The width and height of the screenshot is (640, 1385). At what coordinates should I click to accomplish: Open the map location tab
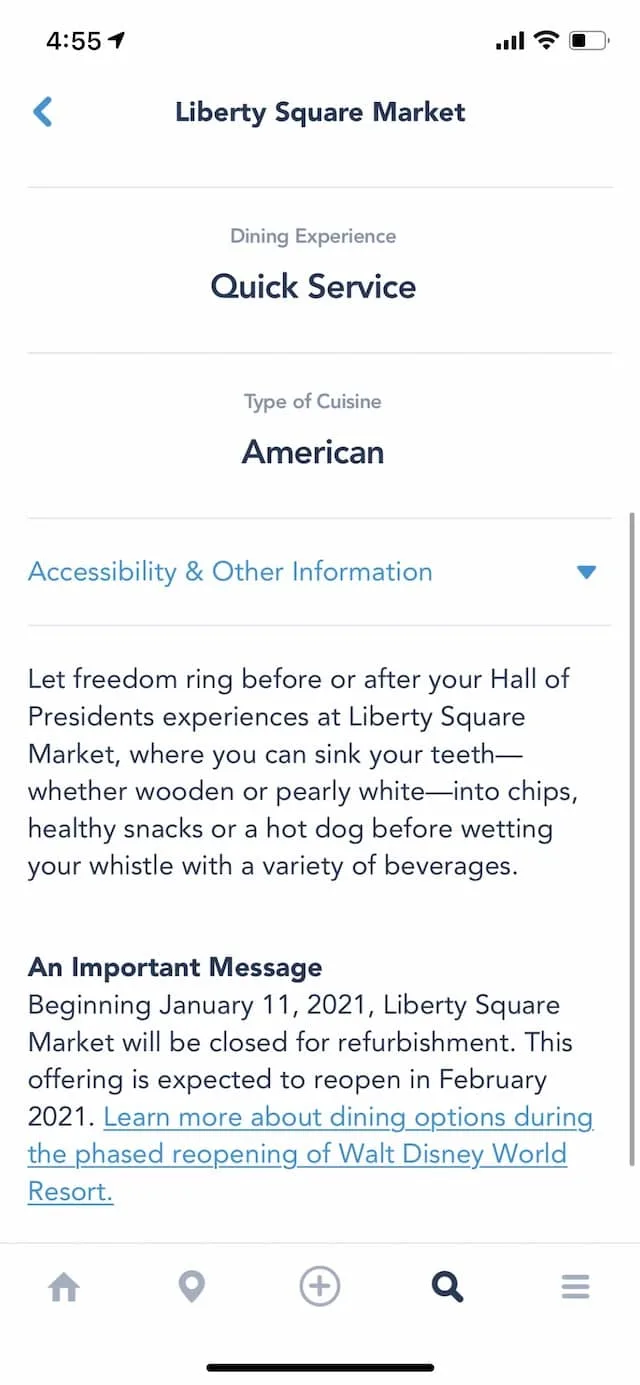coord(191,1287)
